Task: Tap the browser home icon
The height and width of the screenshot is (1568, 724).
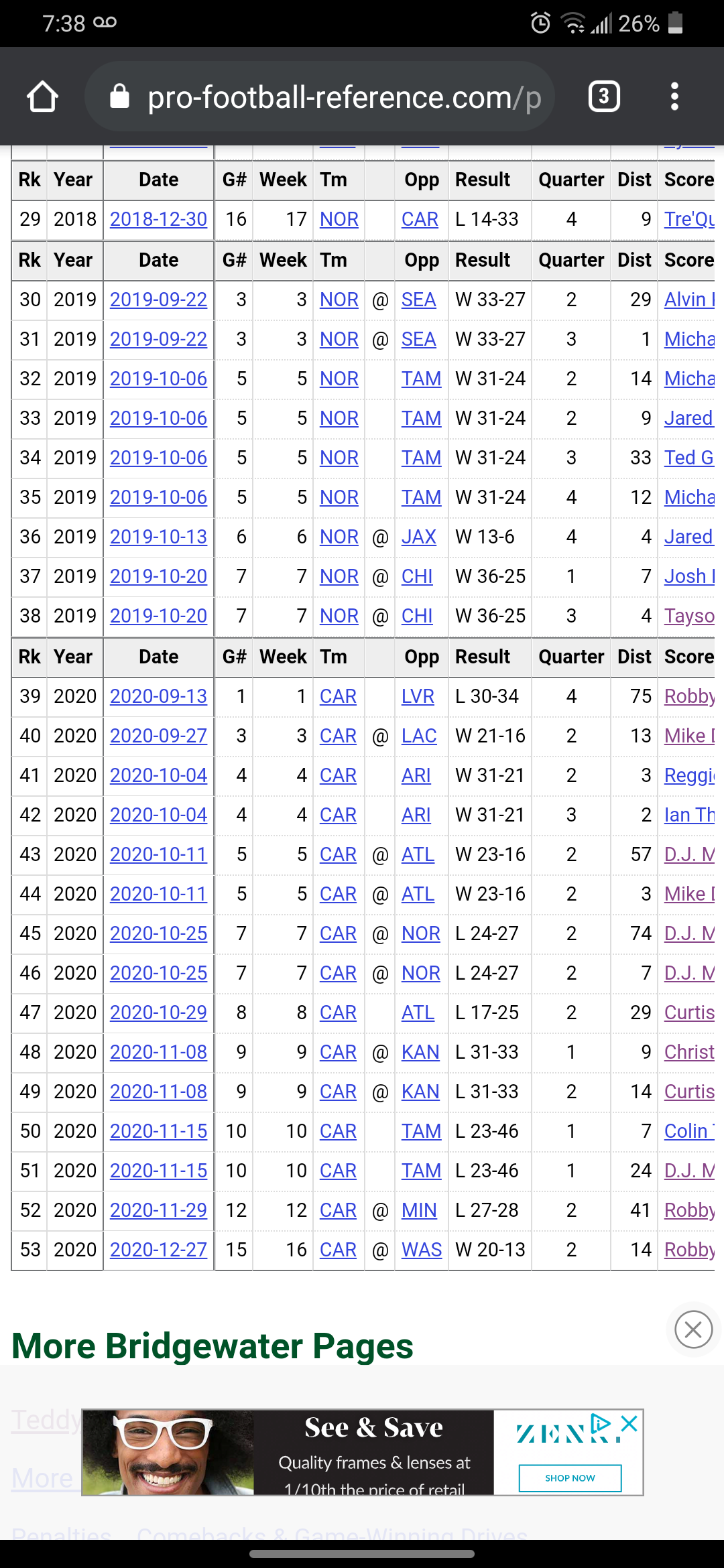Action: pyautogui.click(x=42, y=96)
